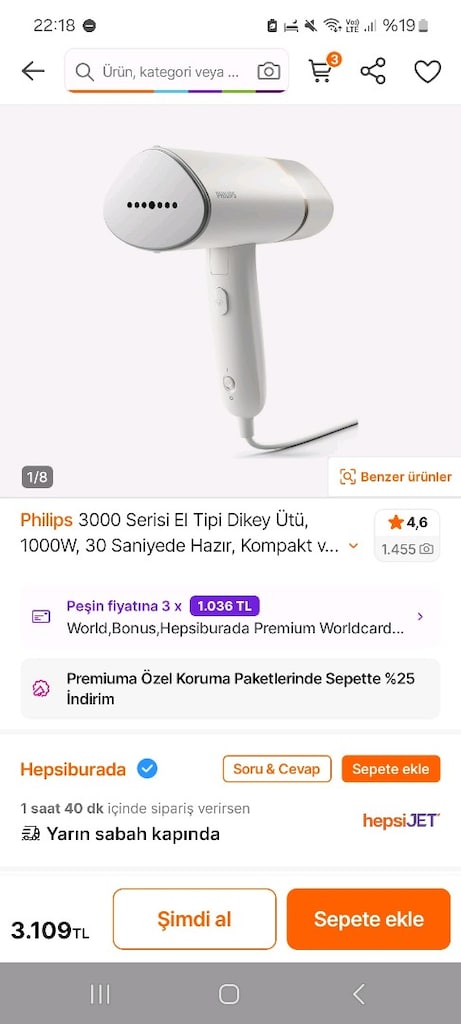Image resolution: width=461 pixels, height=1024 pixels.
Task: Open the shopping cart
Action: (x=322, y=69)
